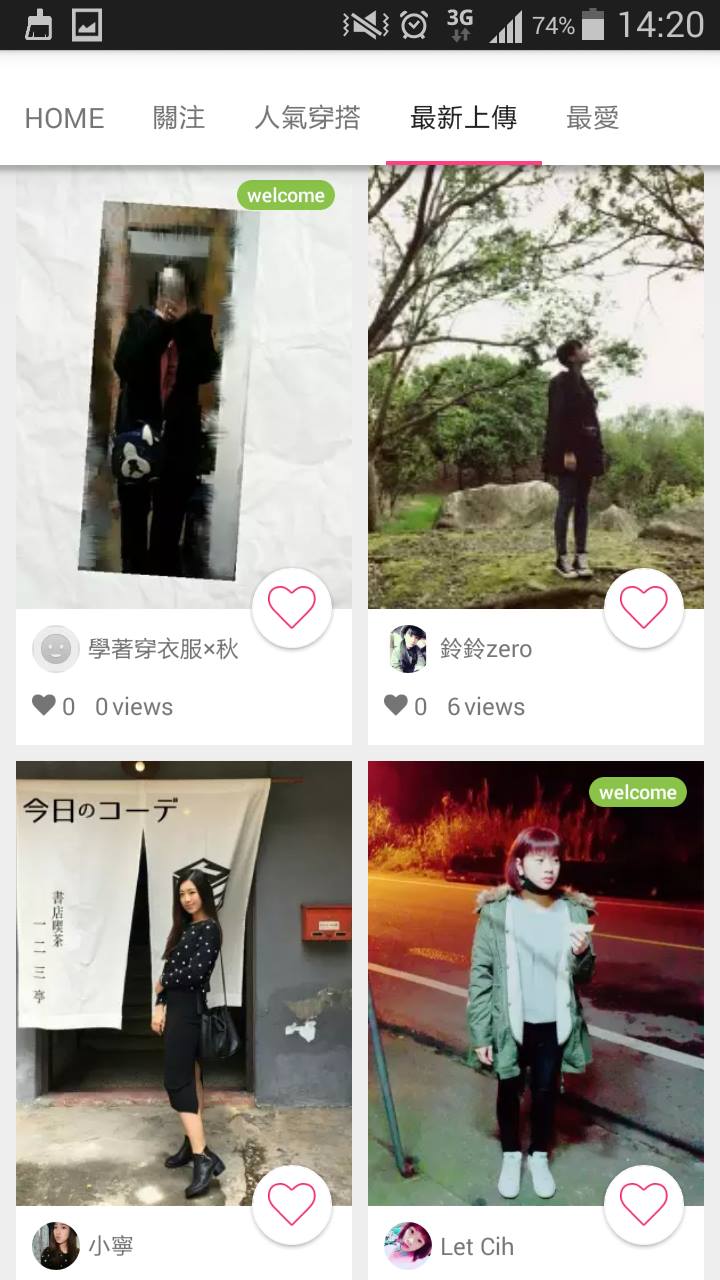This screenshot has height=1280, width=720.
Task: Open the 人氣穿搭 tab
Action: click(307, 118)
